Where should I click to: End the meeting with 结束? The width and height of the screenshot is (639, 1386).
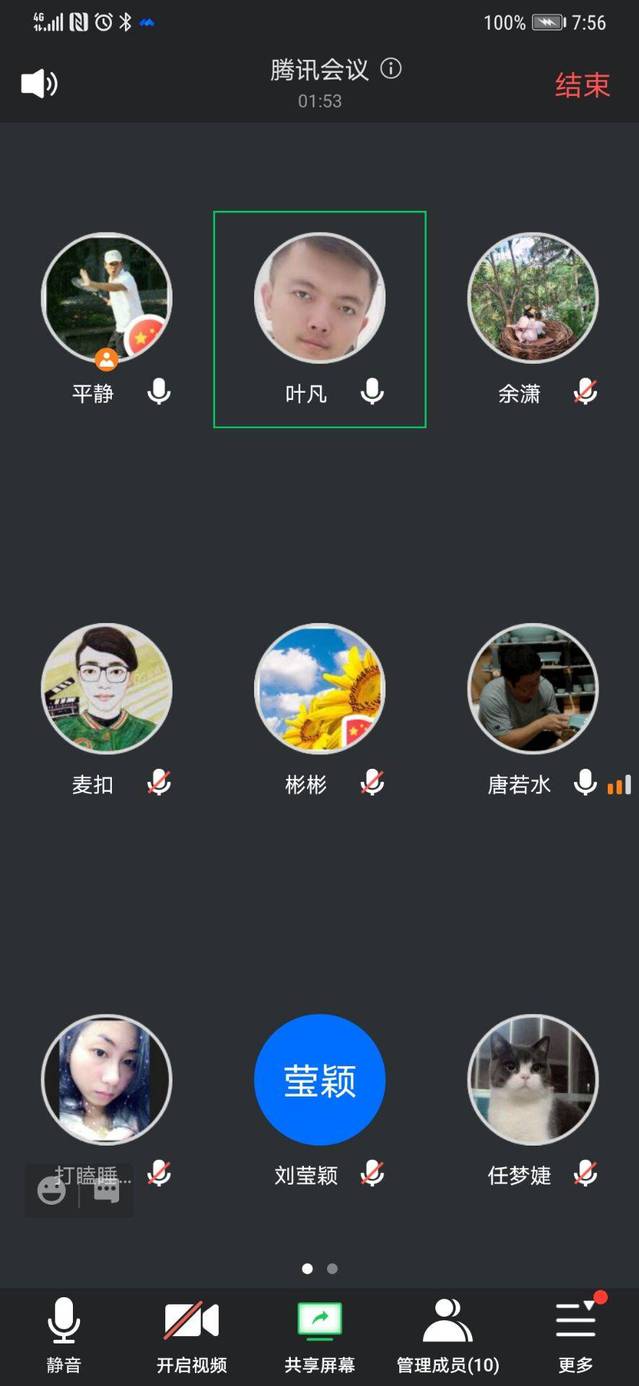pyautogui.click(x=582, y=85)
